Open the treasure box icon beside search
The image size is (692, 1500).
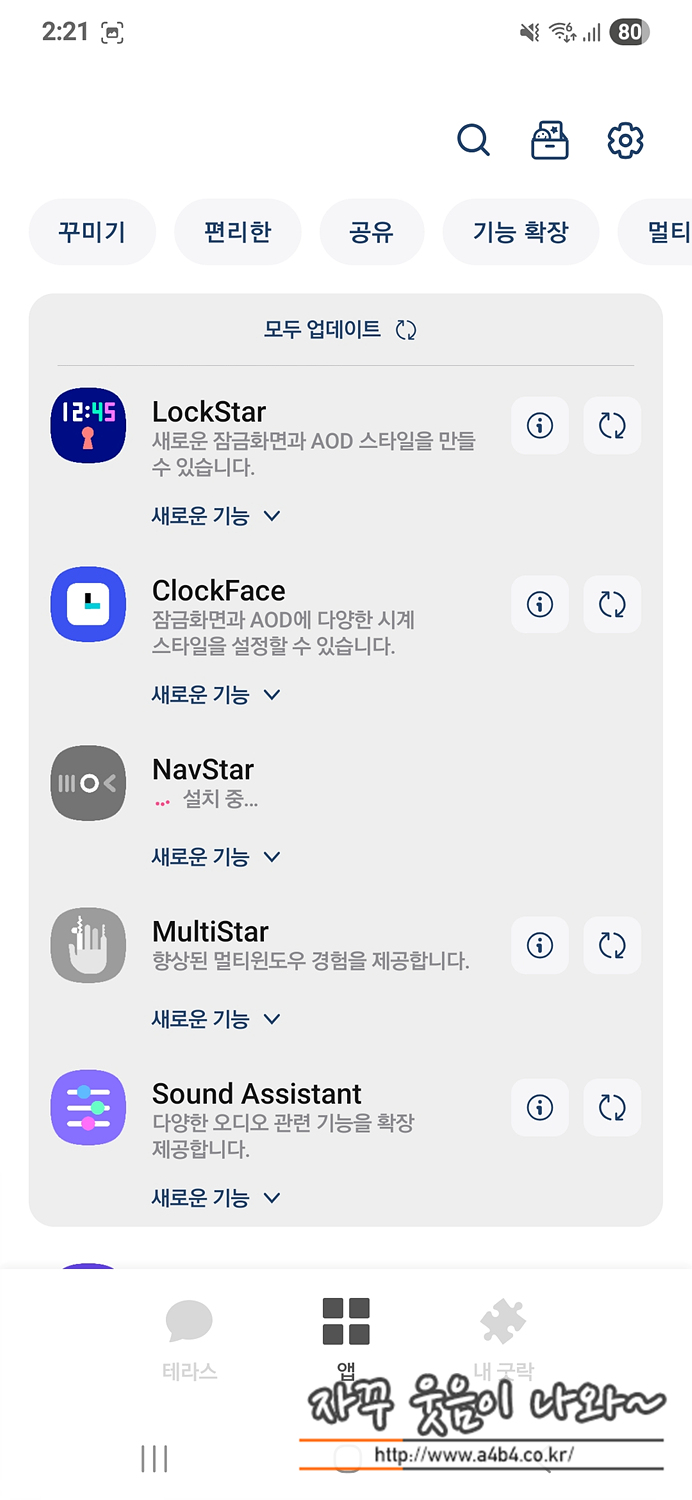pos(549,140)
